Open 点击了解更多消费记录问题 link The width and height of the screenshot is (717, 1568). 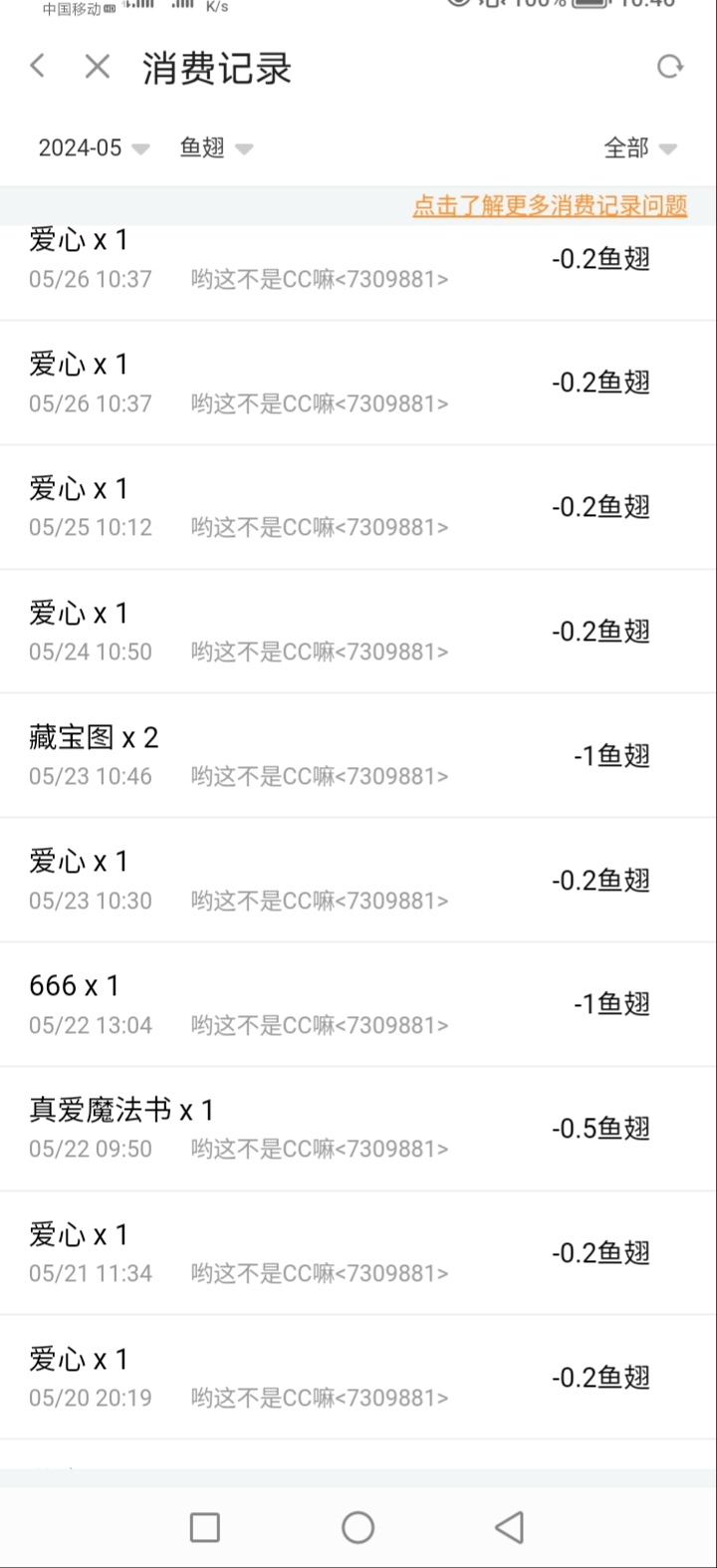550,206
